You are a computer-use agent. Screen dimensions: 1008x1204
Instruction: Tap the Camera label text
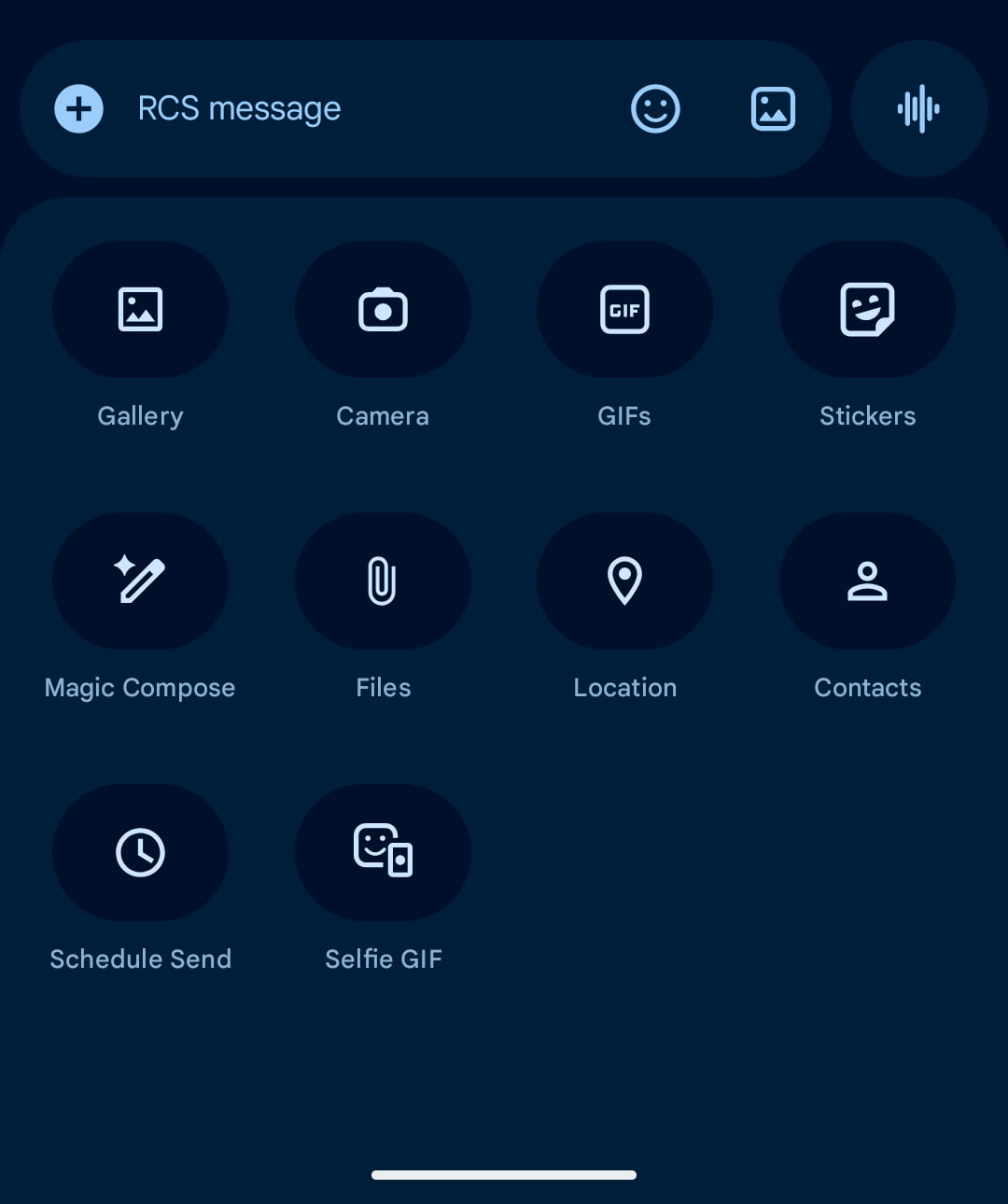click(383, 415)
